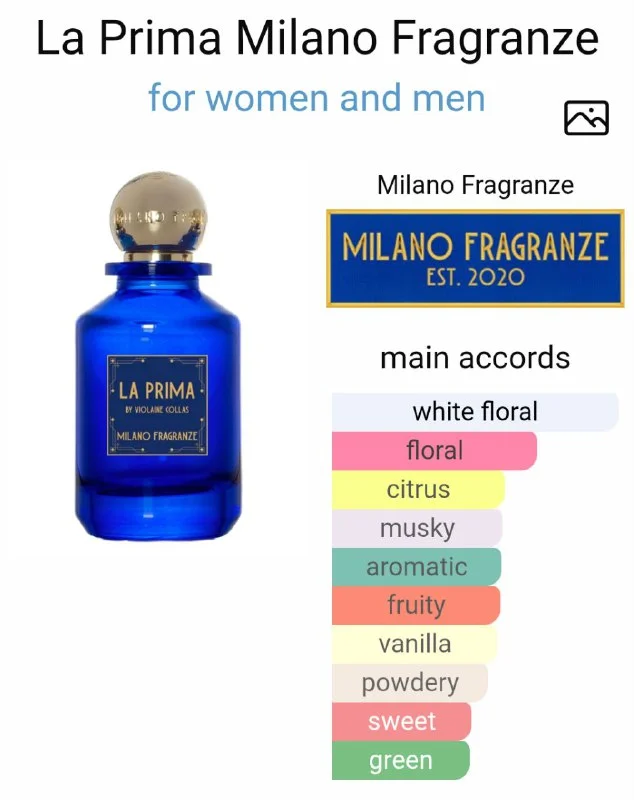Open the Milano Fragranze brand logo
The width and height of the screenshot is (634, 800).
(475, 258)
